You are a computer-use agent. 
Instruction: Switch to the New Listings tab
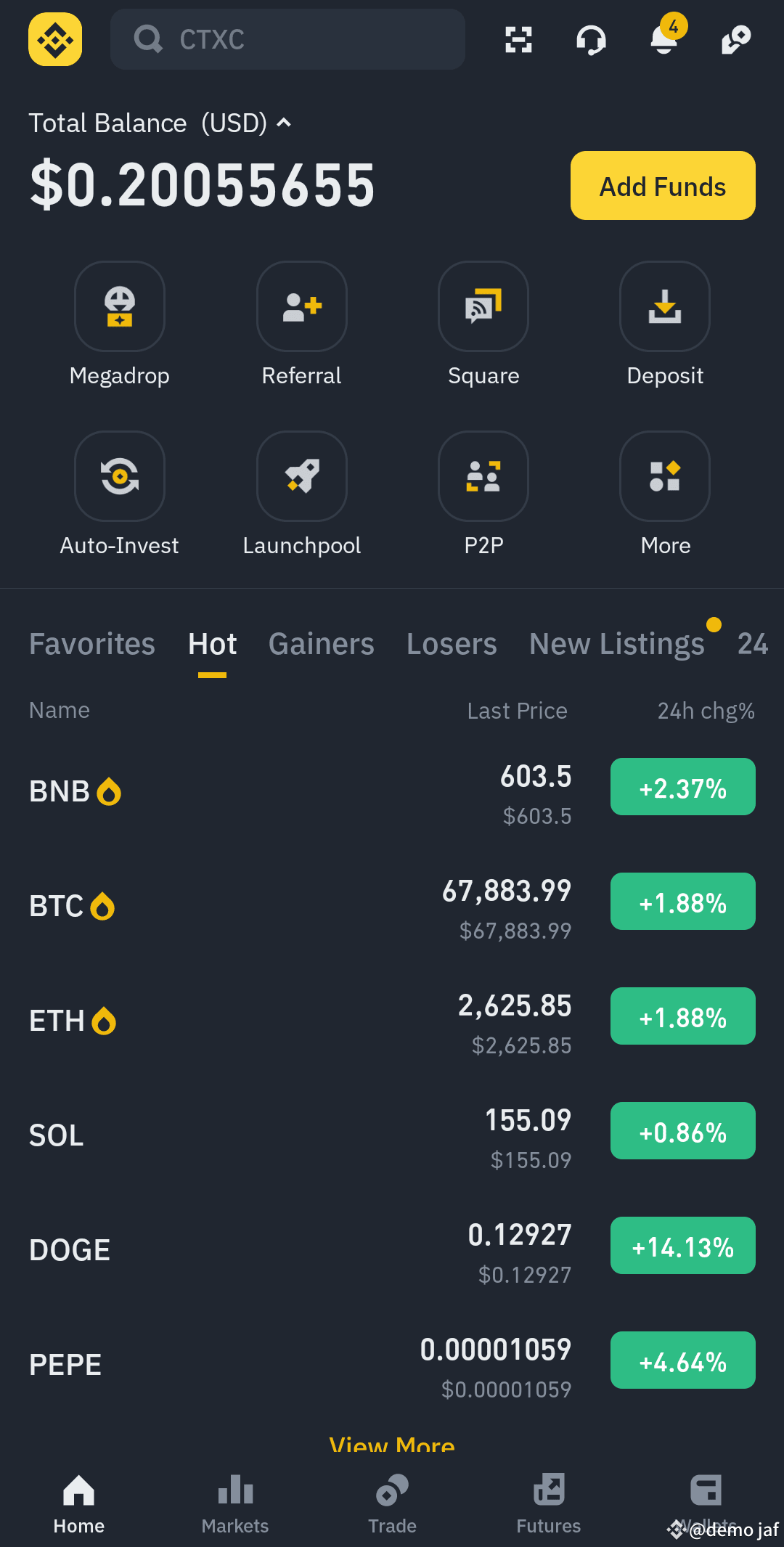617,644
